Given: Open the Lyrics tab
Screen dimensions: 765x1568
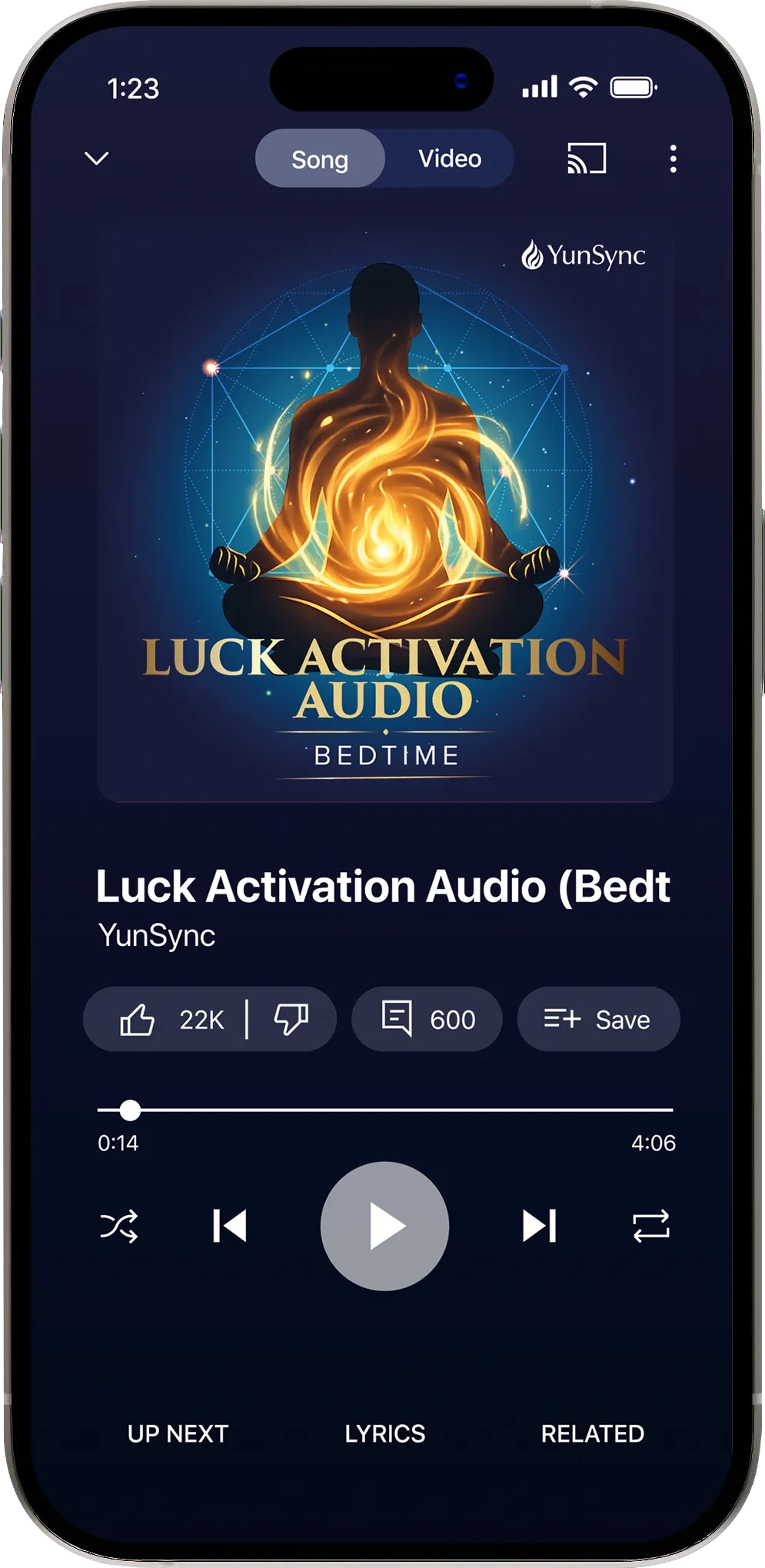Looking at the screenshot, I should (384, 1433).
